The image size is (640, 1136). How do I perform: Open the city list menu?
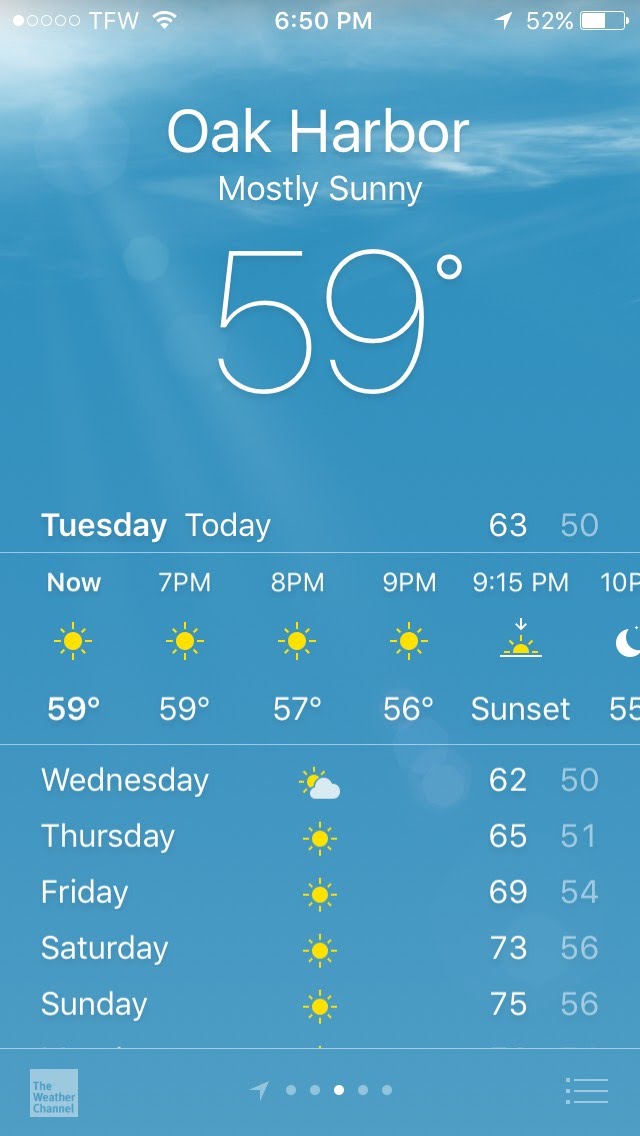(586, 1090)
